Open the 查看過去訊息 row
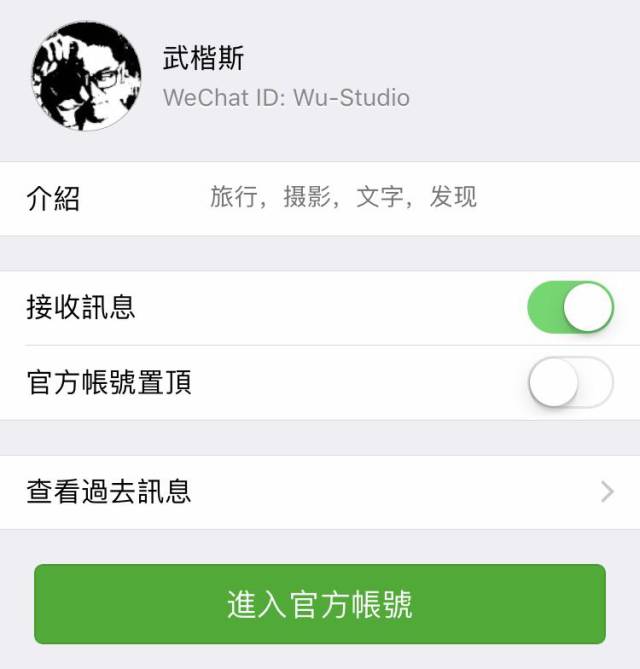640x669 pixels. [320, 492]
